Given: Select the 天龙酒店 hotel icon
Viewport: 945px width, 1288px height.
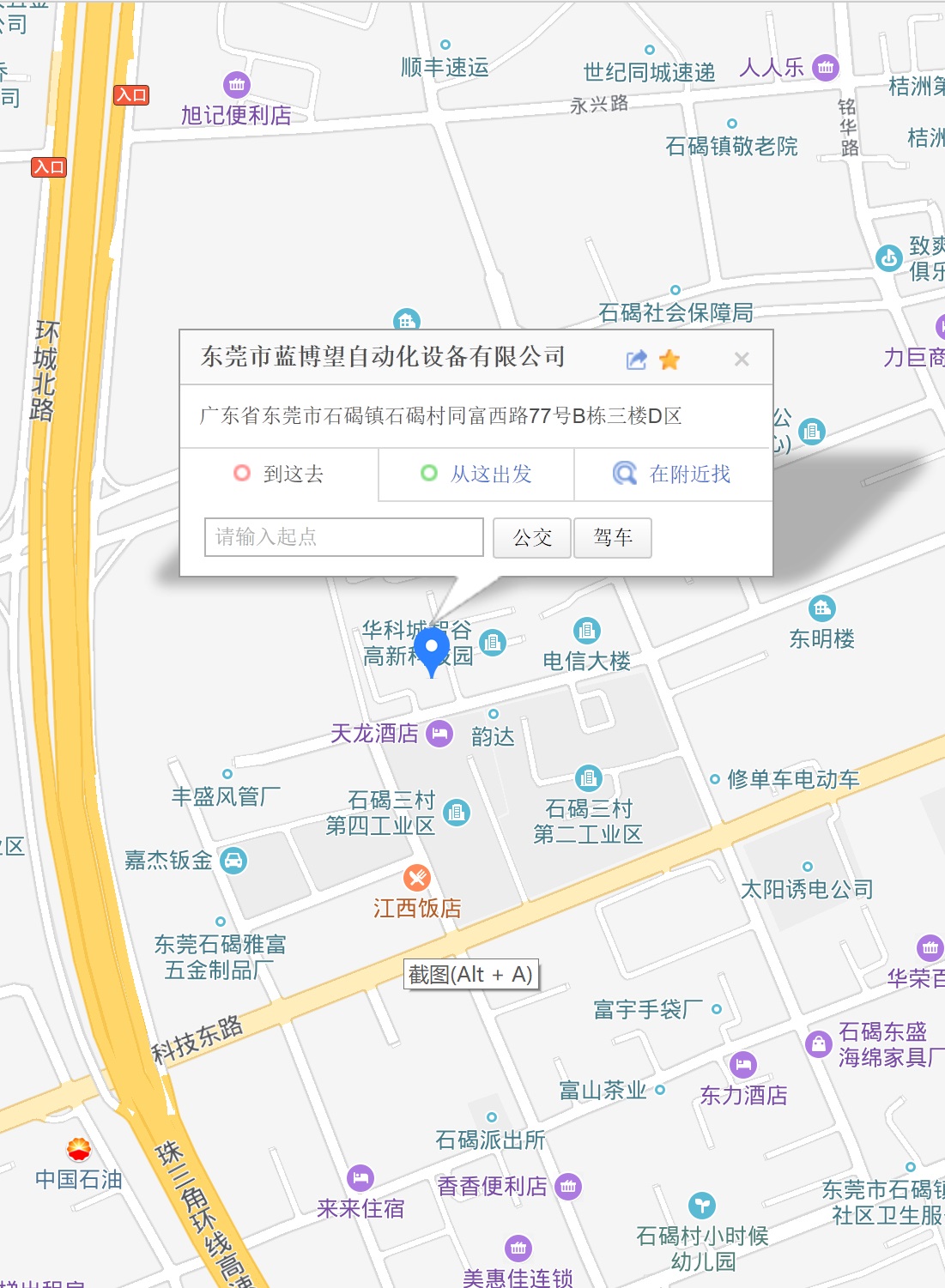Looking at the screenshot, I should pos(440,735).
